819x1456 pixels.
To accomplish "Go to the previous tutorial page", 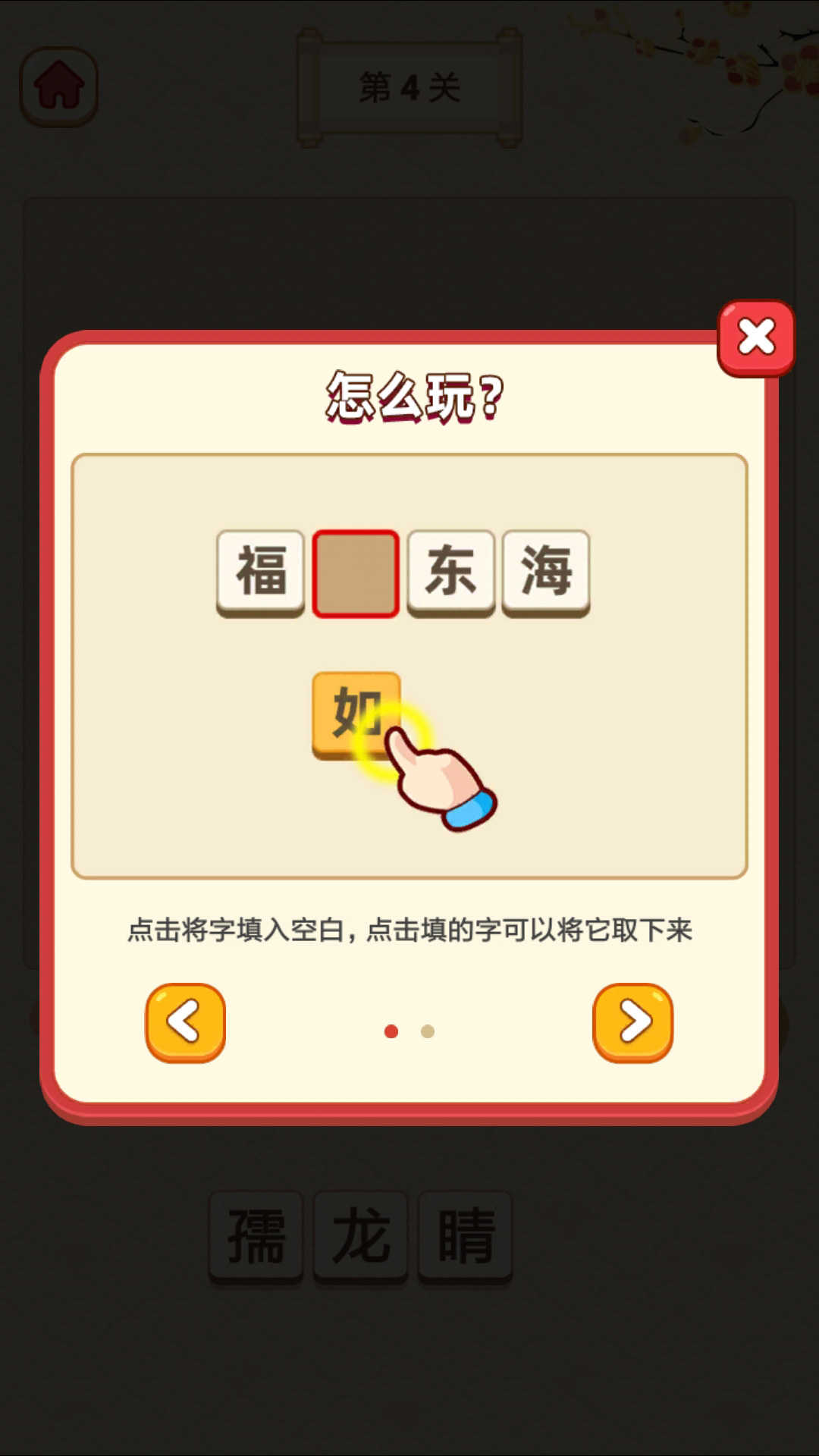I will [x=185, y=1022].
